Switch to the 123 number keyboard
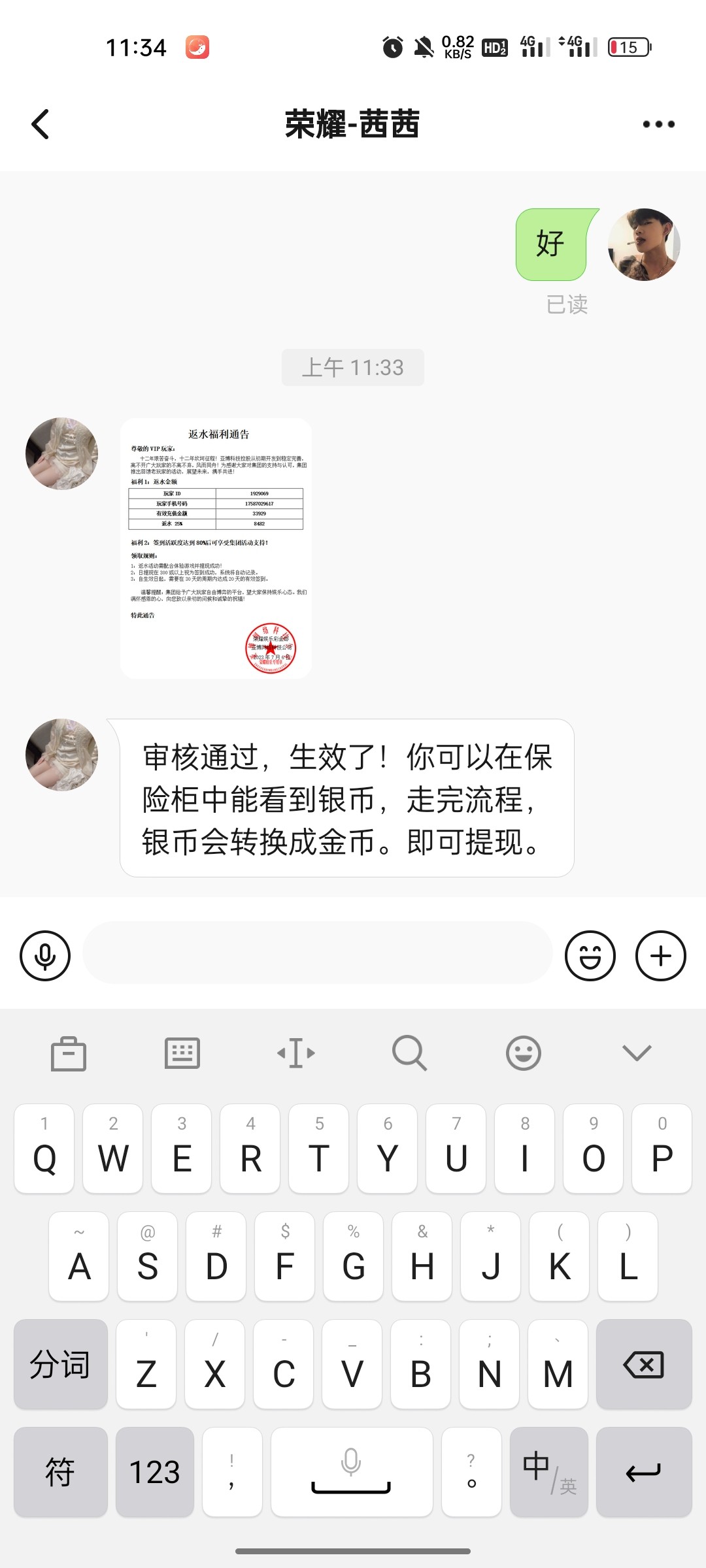Viewport: 706px width, 1568px height. click(155, 1472)
